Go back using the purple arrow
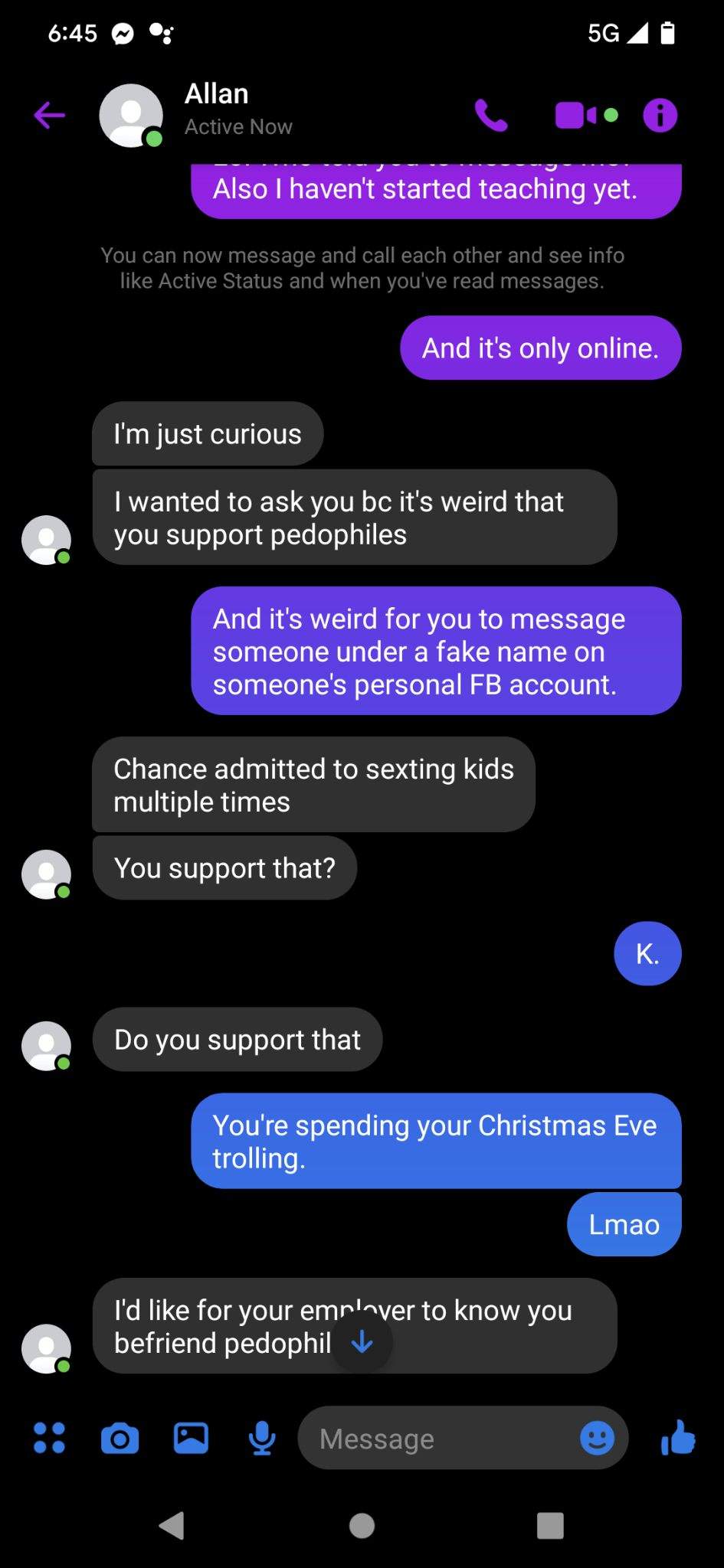Viewport: 724px width, 1568px height. (x=50, y=116)
